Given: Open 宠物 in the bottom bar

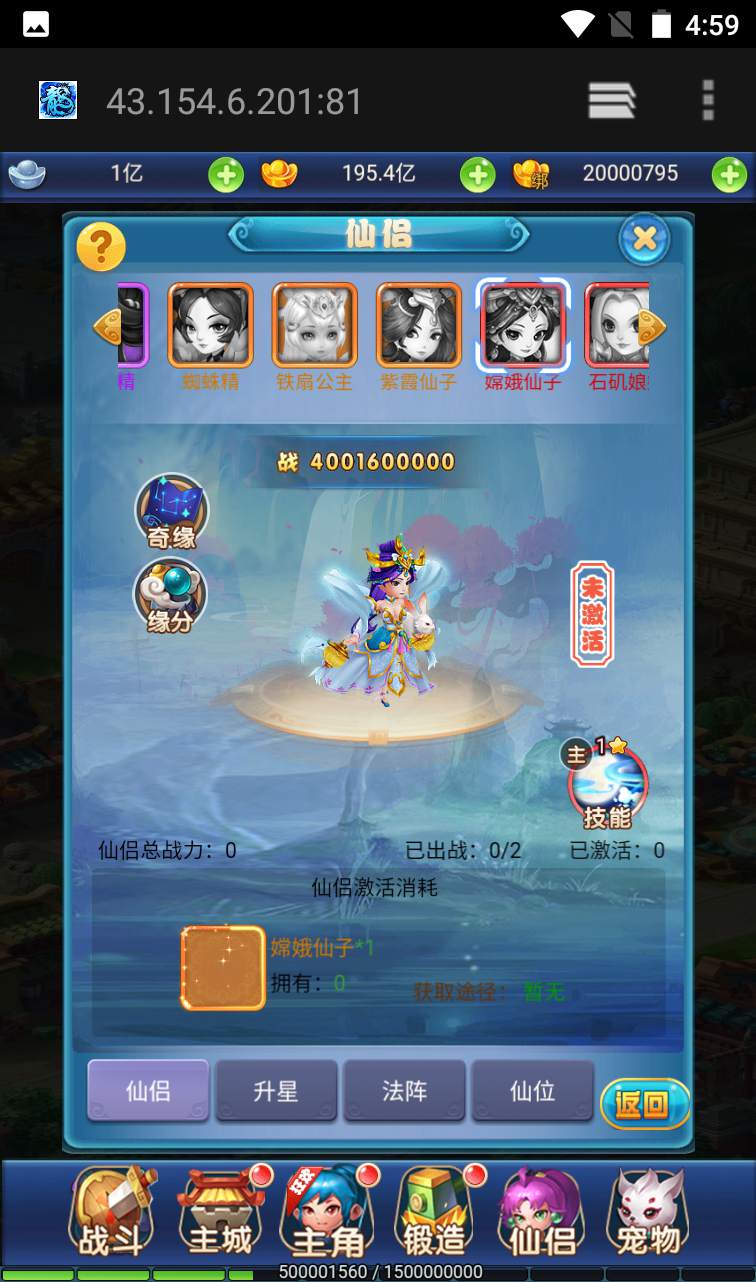Looking at the screenshot, I should point(648,1213).
